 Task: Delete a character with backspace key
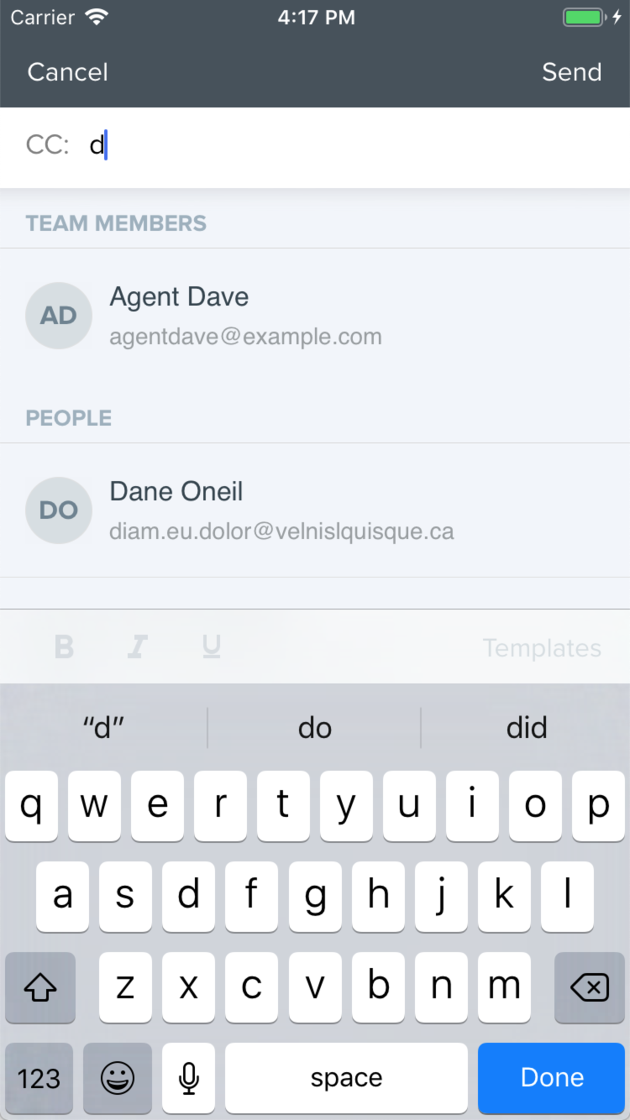[x=589, y=988]
